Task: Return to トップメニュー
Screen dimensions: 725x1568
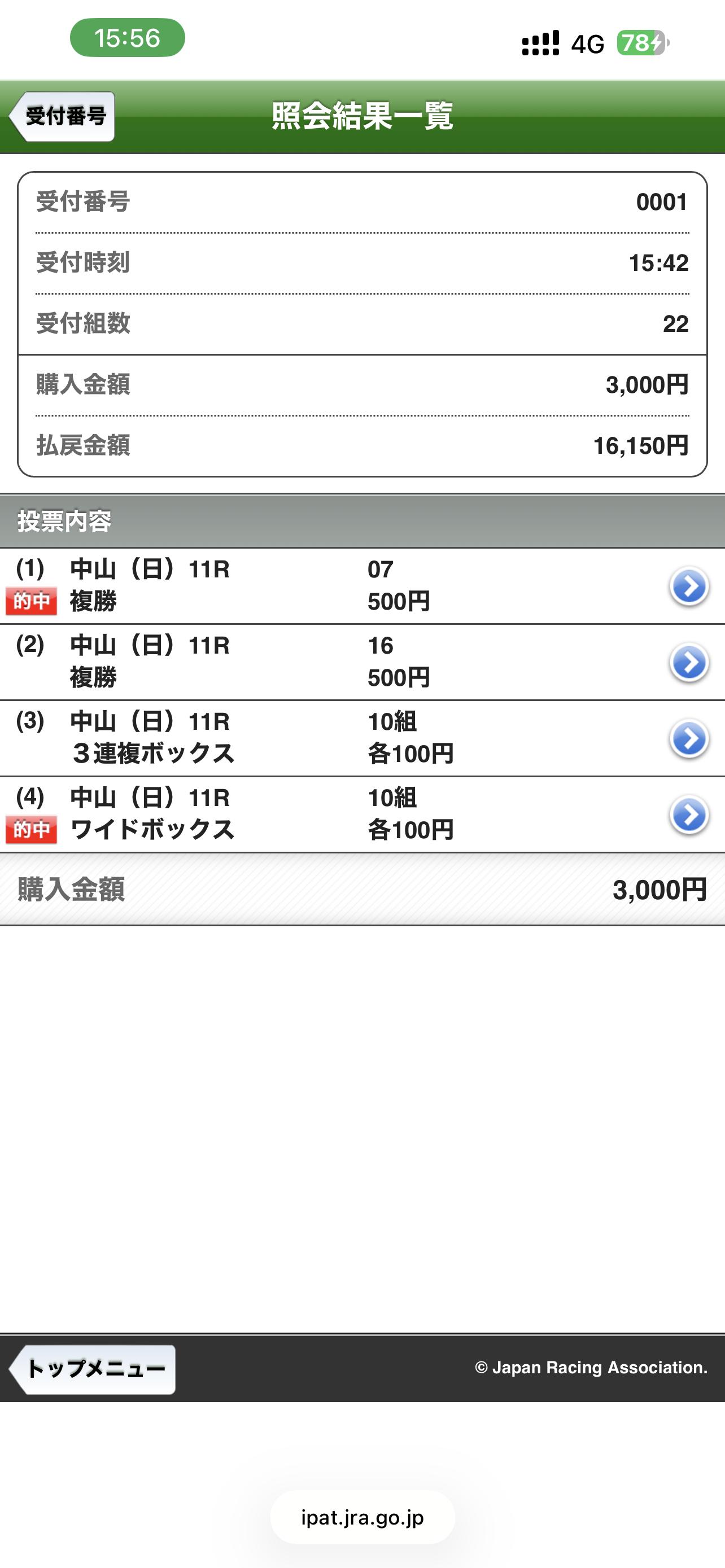Action: pyautogui.click(x=93, y=1369)
